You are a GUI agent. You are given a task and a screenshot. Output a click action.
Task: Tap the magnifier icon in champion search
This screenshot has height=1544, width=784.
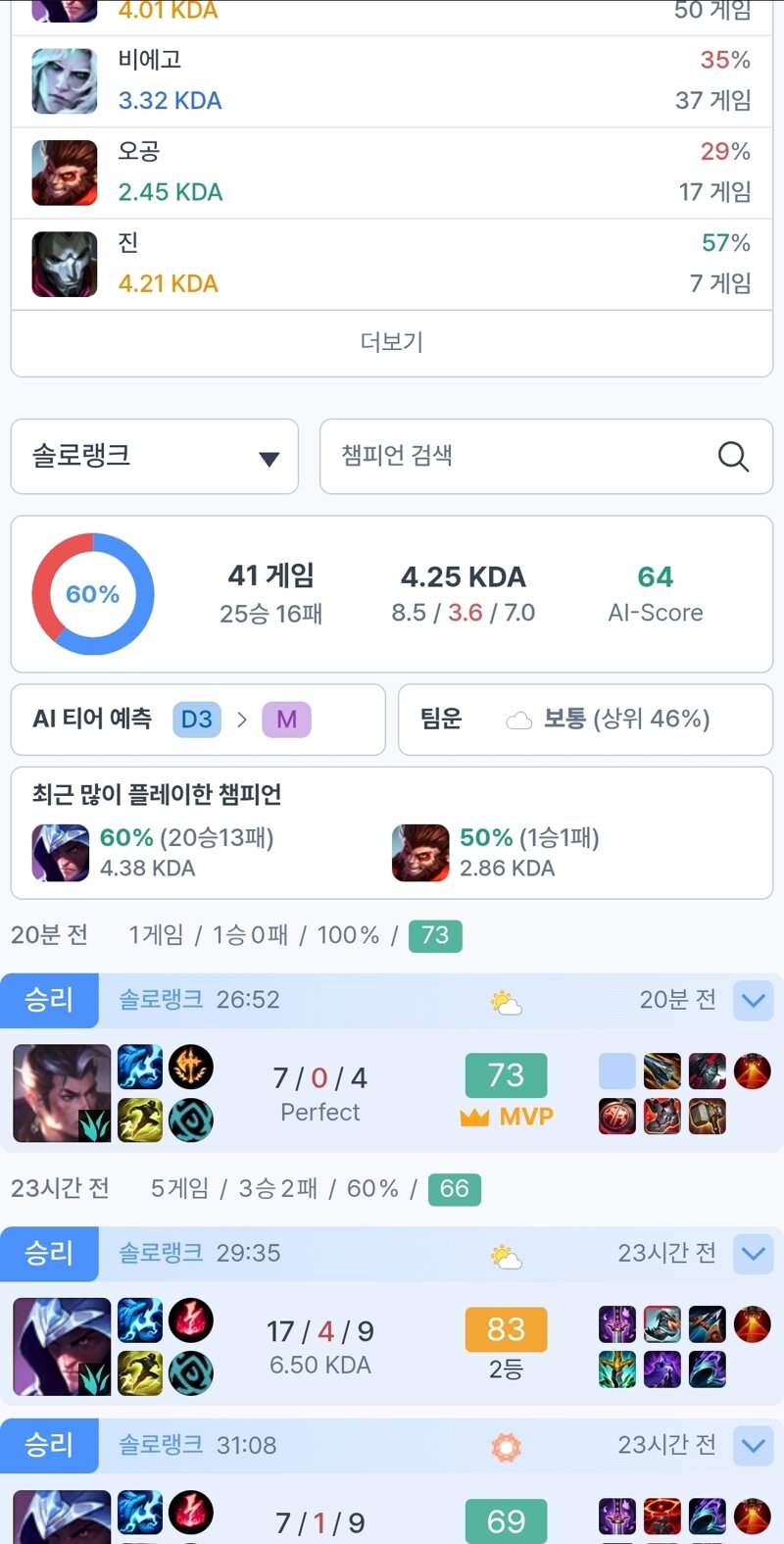pos(733,457)
